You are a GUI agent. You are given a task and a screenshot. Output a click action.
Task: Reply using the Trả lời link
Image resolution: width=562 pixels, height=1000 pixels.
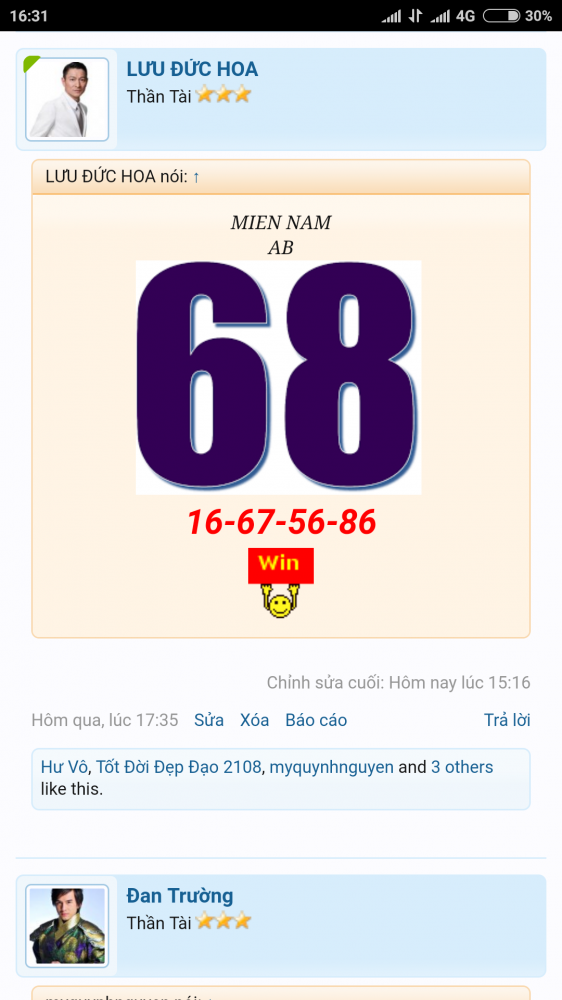click(507, 720)
